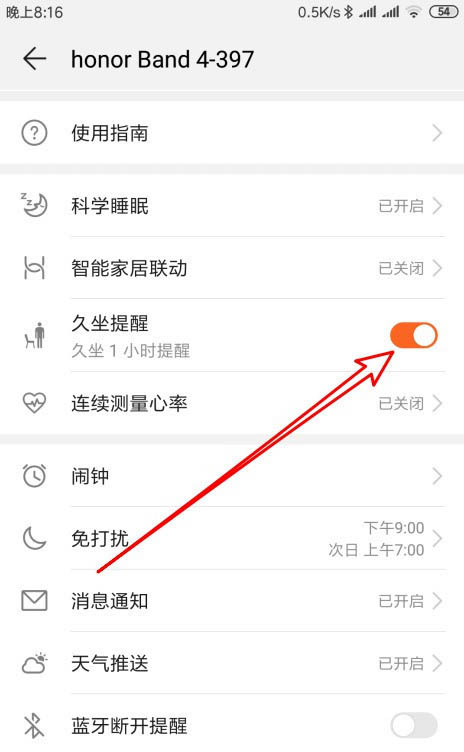This screenshot has height=752, width=464.
Task: Open 智能家居联动 settings
Action: [232, 268]
